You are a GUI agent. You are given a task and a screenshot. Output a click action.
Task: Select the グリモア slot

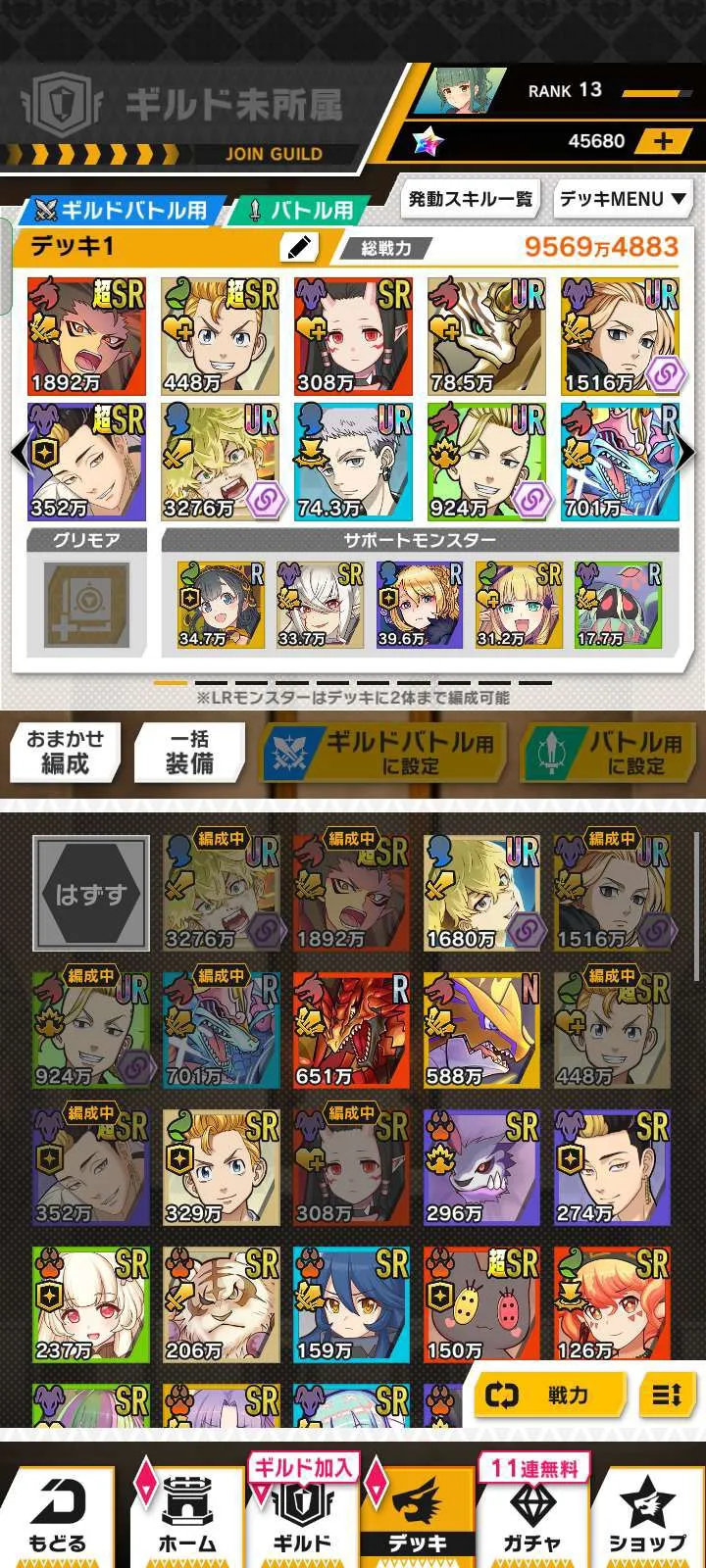86,605
